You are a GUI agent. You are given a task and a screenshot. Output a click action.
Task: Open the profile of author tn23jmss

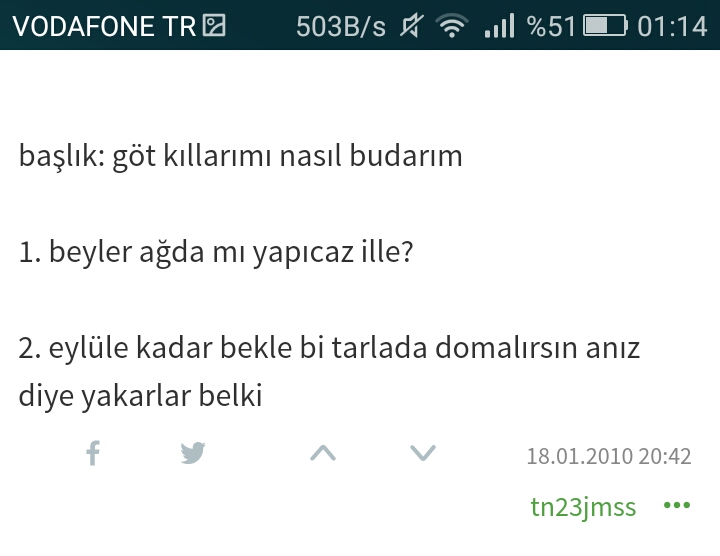coord(583,507)
